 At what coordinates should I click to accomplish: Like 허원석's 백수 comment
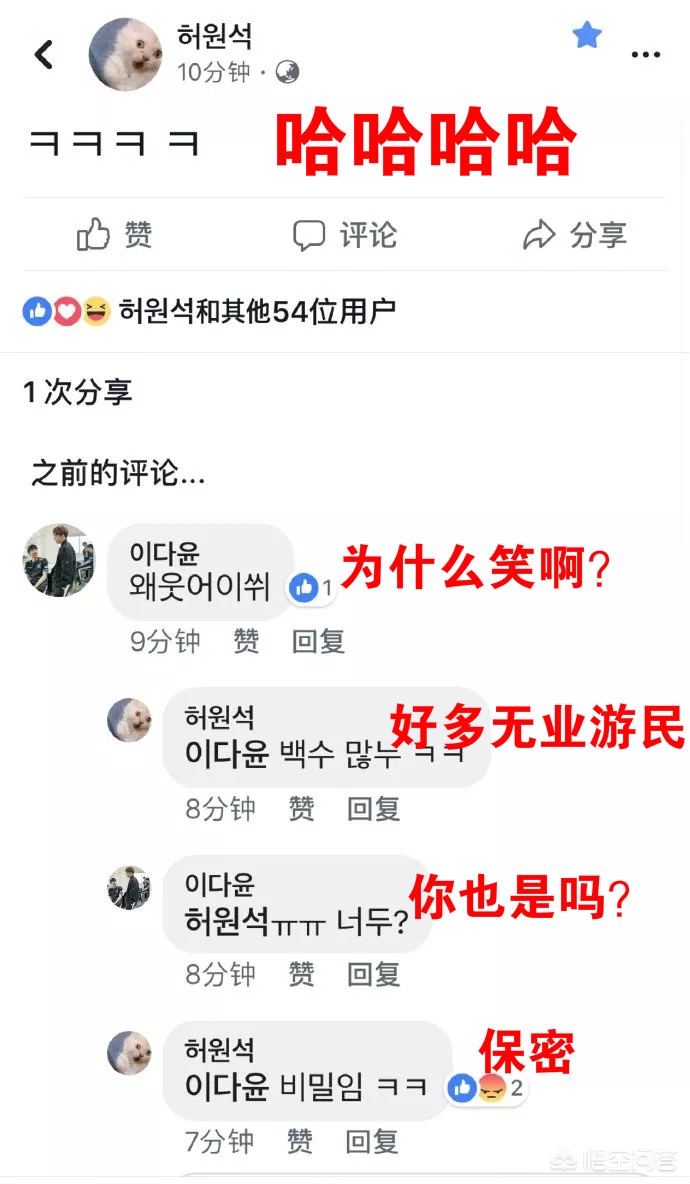pos(301,809)
